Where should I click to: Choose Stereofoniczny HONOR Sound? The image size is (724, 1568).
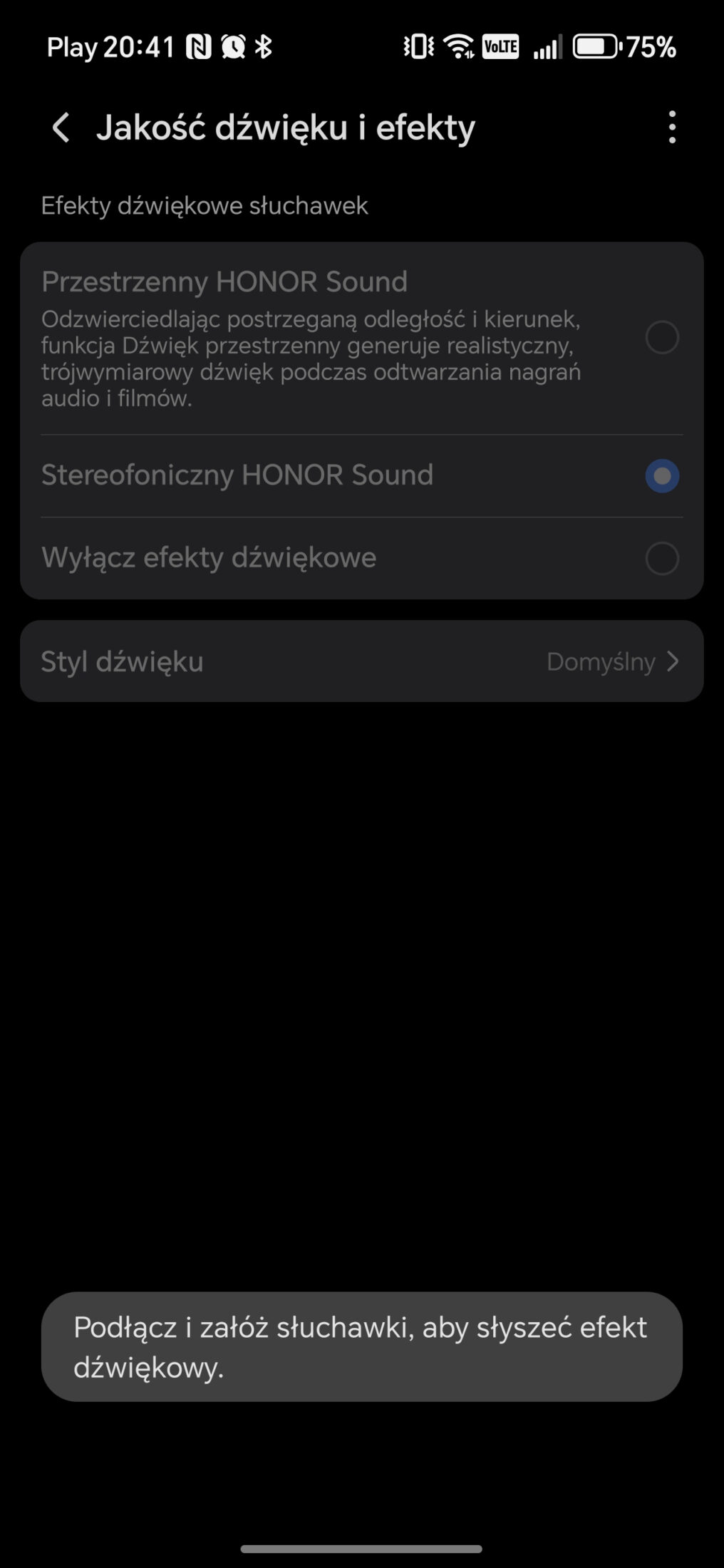point(661,475)
